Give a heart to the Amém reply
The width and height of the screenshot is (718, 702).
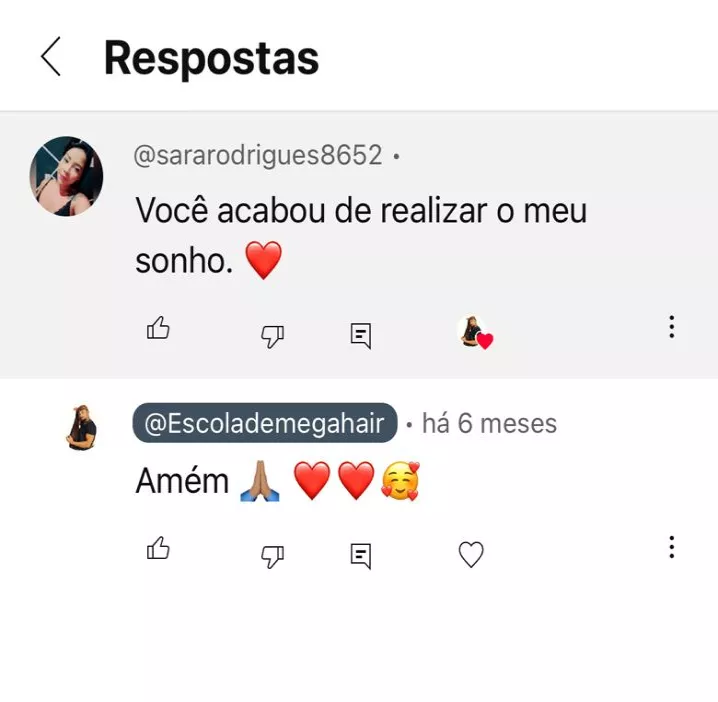point(471,555)
